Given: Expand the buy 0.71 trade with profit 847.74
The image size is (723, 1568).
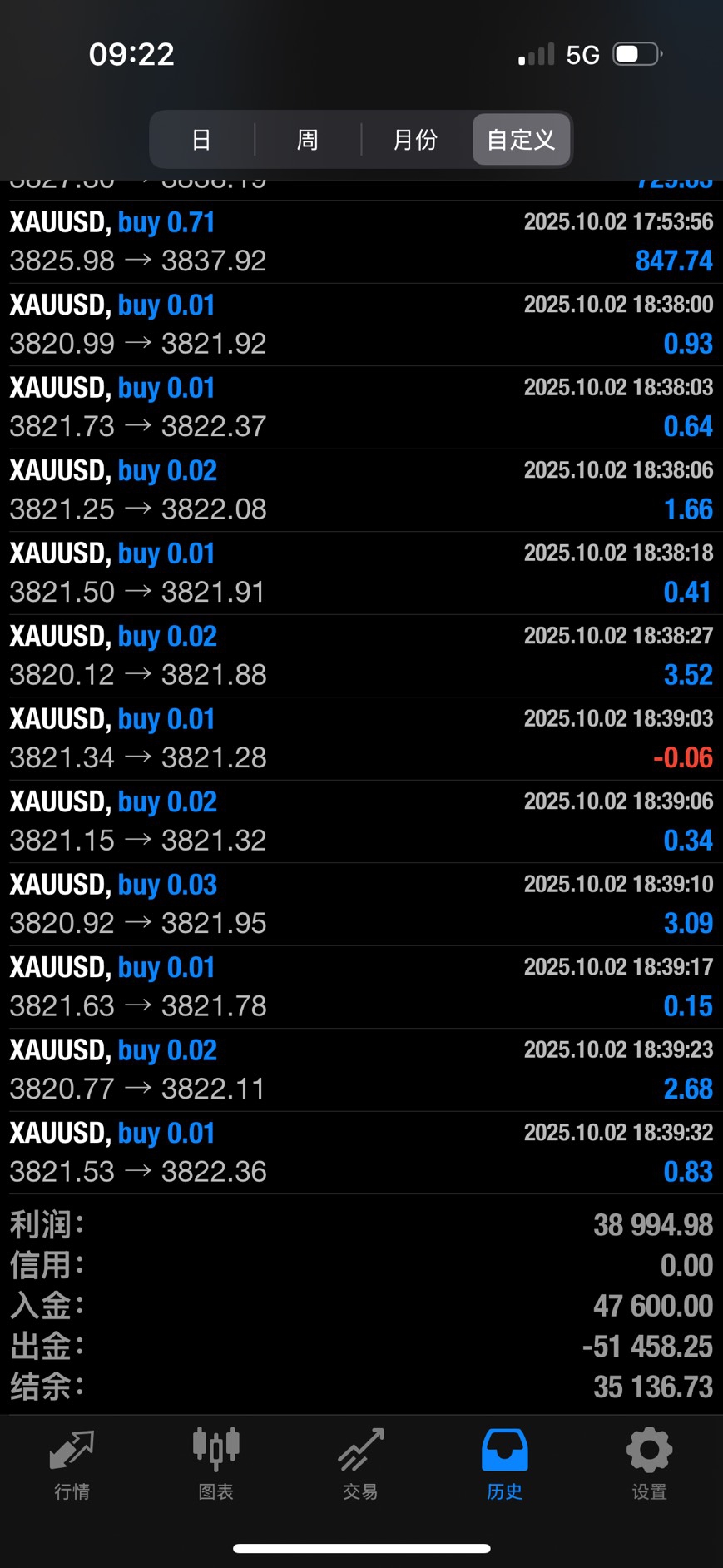Looking at the screenshot, I should point(361,241).
